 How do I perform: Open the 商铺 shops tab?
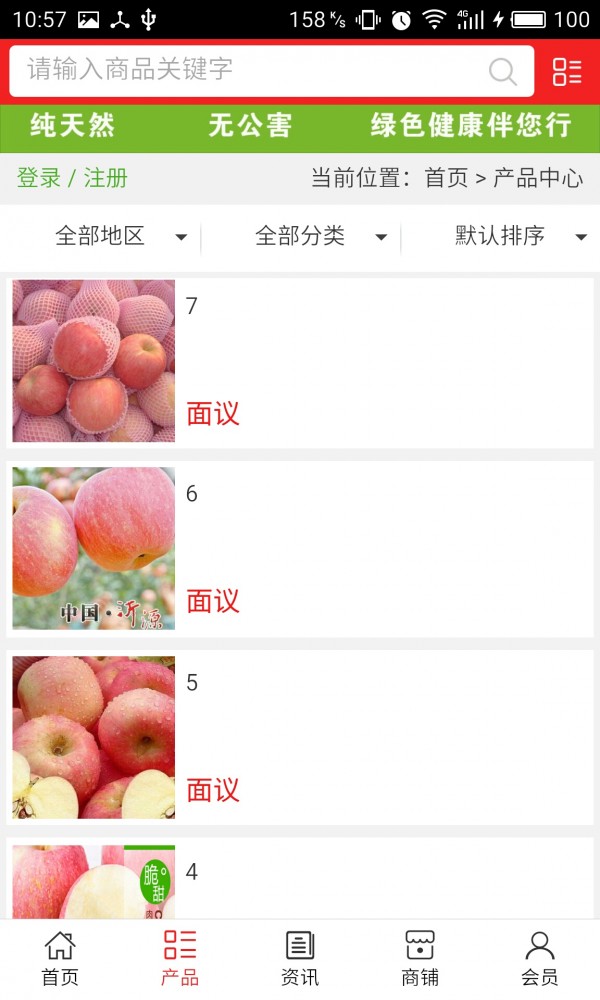tap(420, 959)
